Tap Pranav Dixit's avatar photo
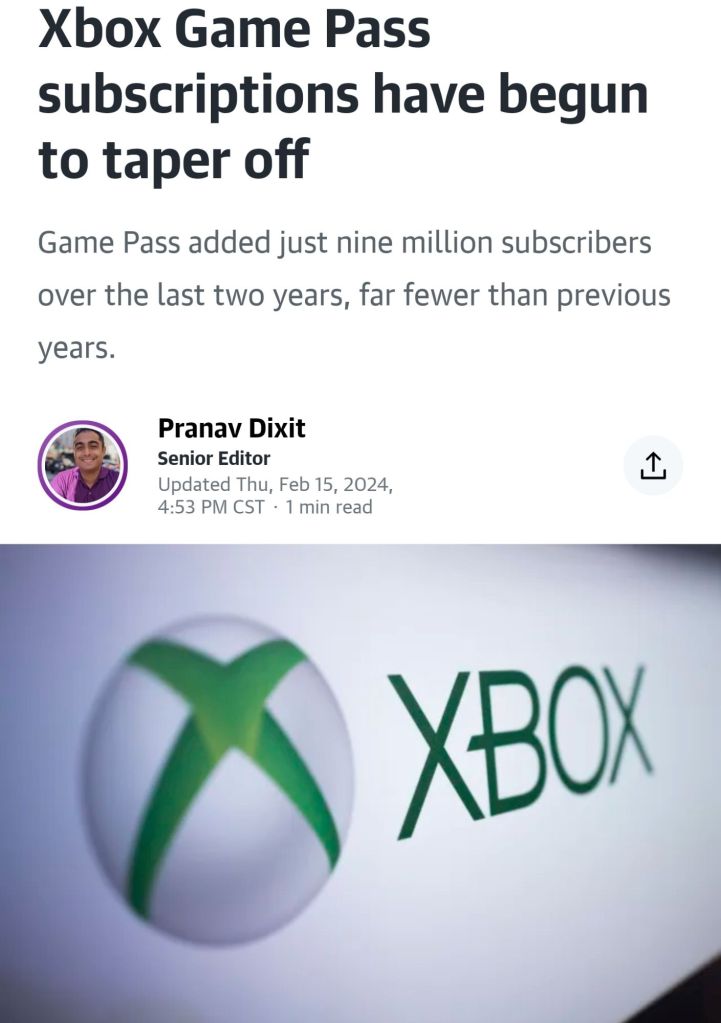This screenshot has height=1023, width=721. (x=82, y=465)
